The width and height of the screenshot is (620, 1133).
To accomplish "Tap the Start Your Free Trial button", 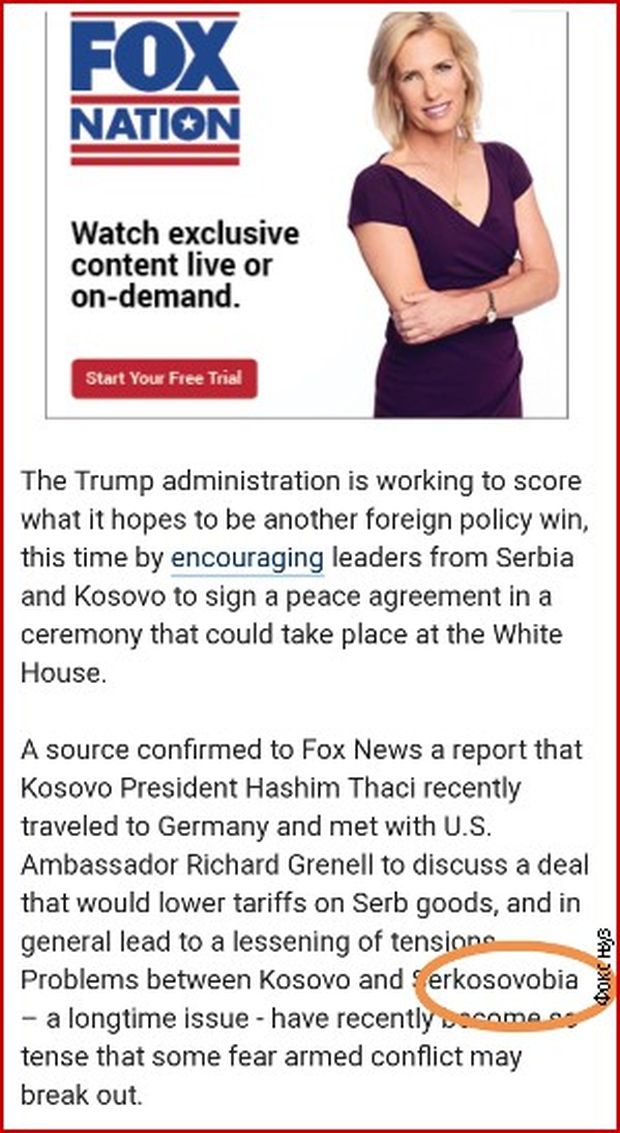I will click(x=164, y=379).
